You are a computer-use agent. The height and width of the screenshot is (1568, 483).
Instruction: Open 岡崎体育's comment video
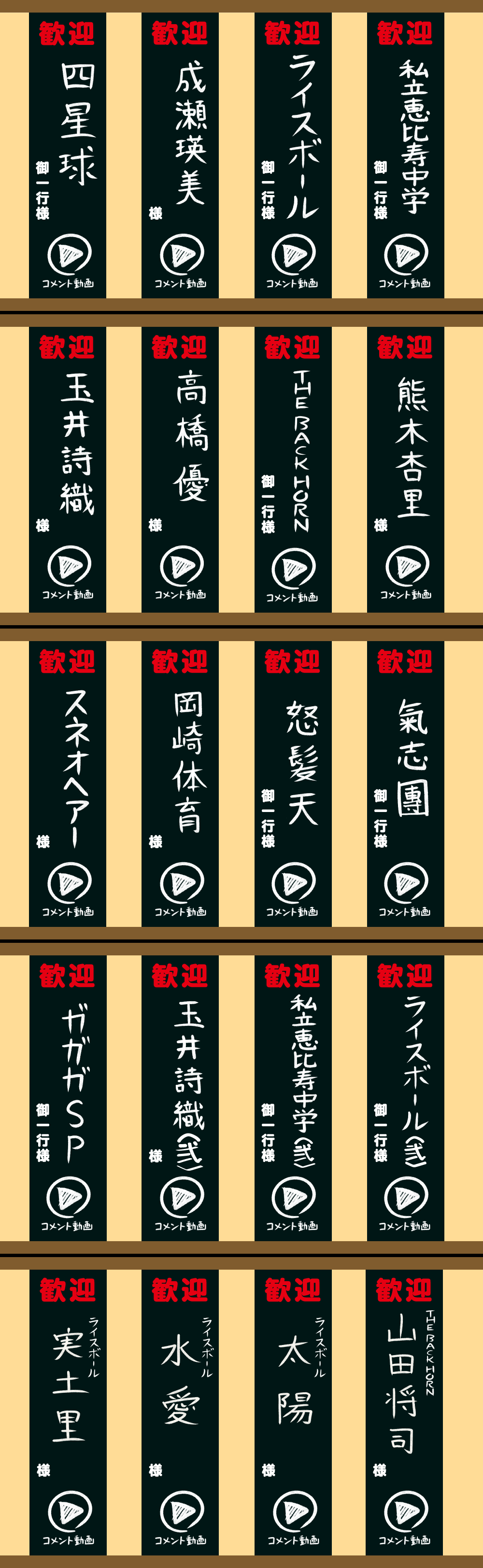pyautogui.click(x=181, y=882)
